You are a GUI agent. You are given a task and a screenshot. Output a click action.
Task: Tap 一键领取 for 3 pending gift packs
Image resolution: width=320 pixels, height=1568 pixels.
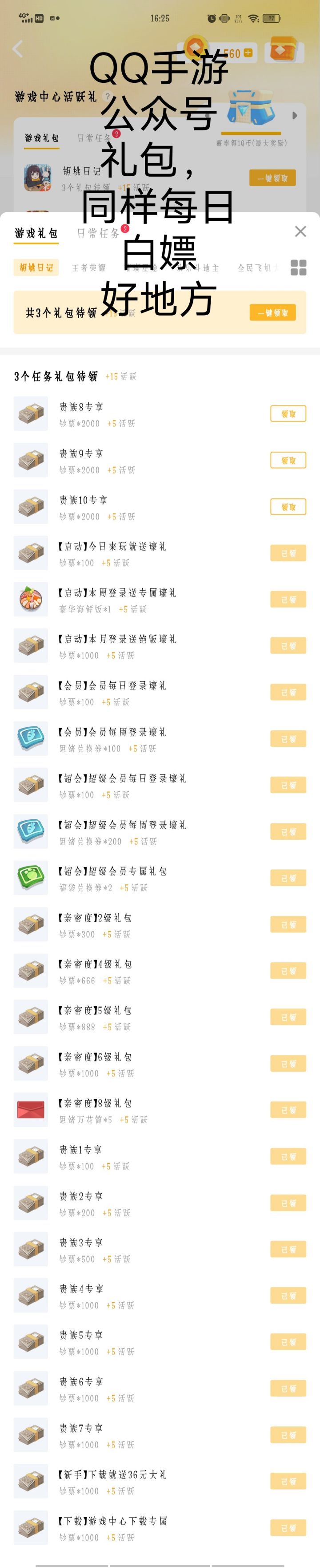click(x=272, y=313)
